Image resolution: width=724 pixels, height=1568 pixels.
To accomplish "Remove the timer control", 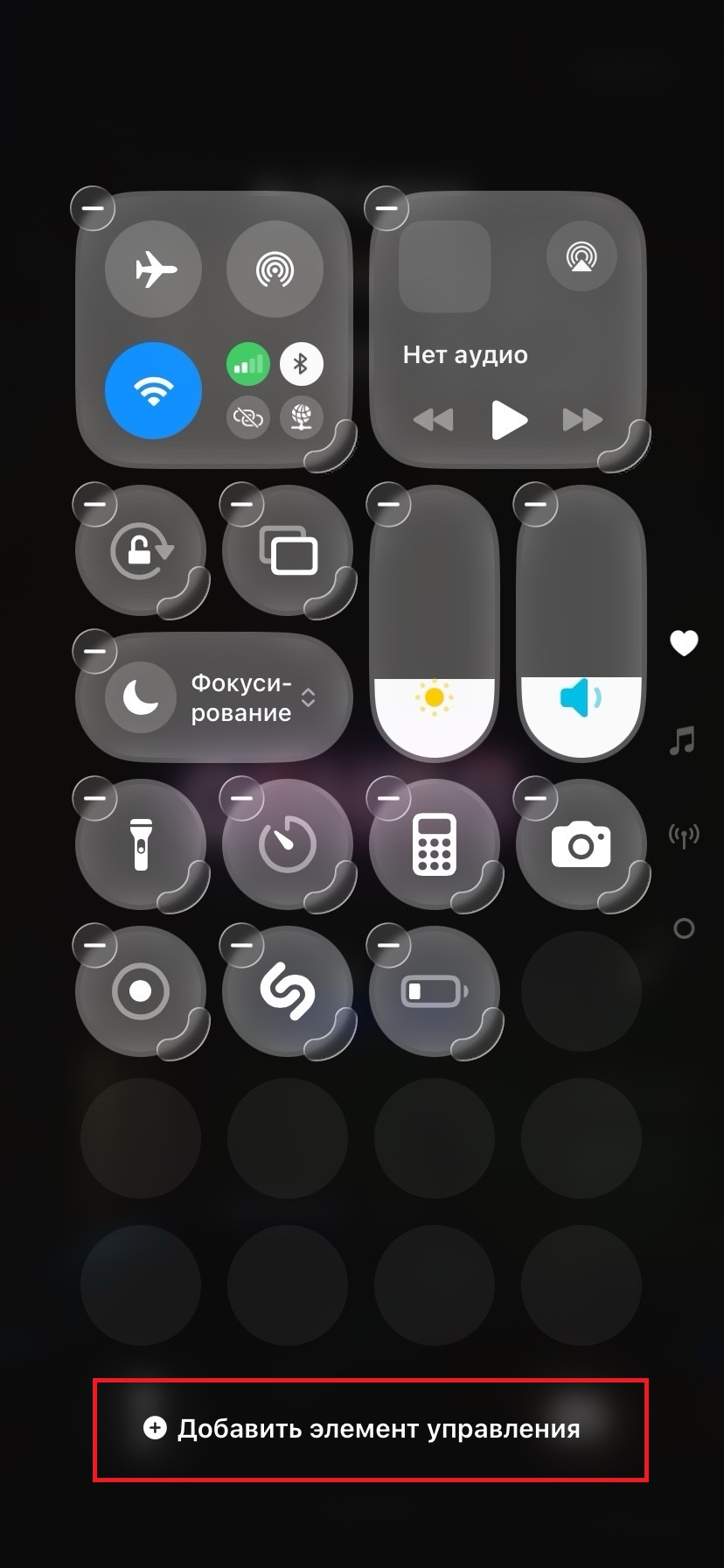I will click(x=240, y=798).
